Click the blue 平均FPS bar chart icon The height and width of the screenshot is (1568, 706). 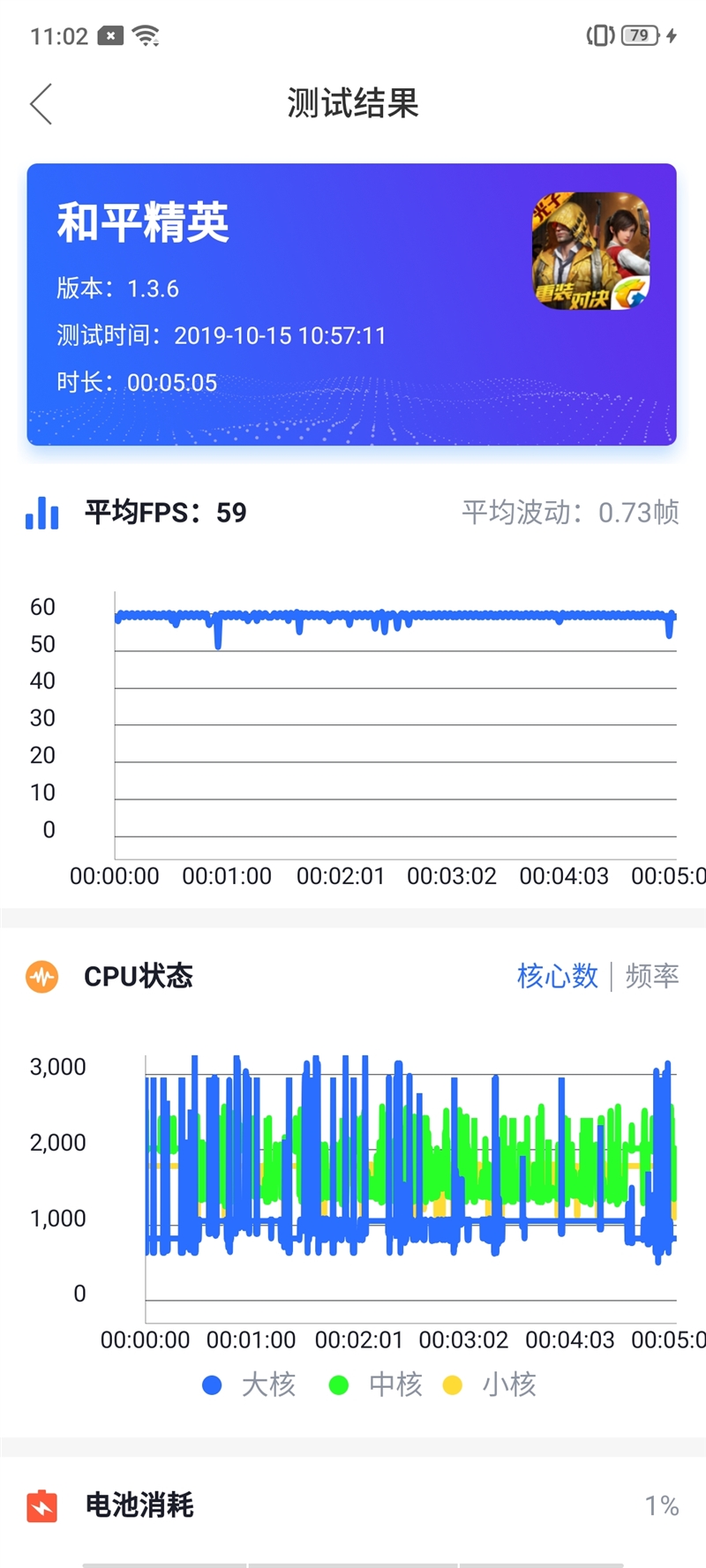point(41,513)
